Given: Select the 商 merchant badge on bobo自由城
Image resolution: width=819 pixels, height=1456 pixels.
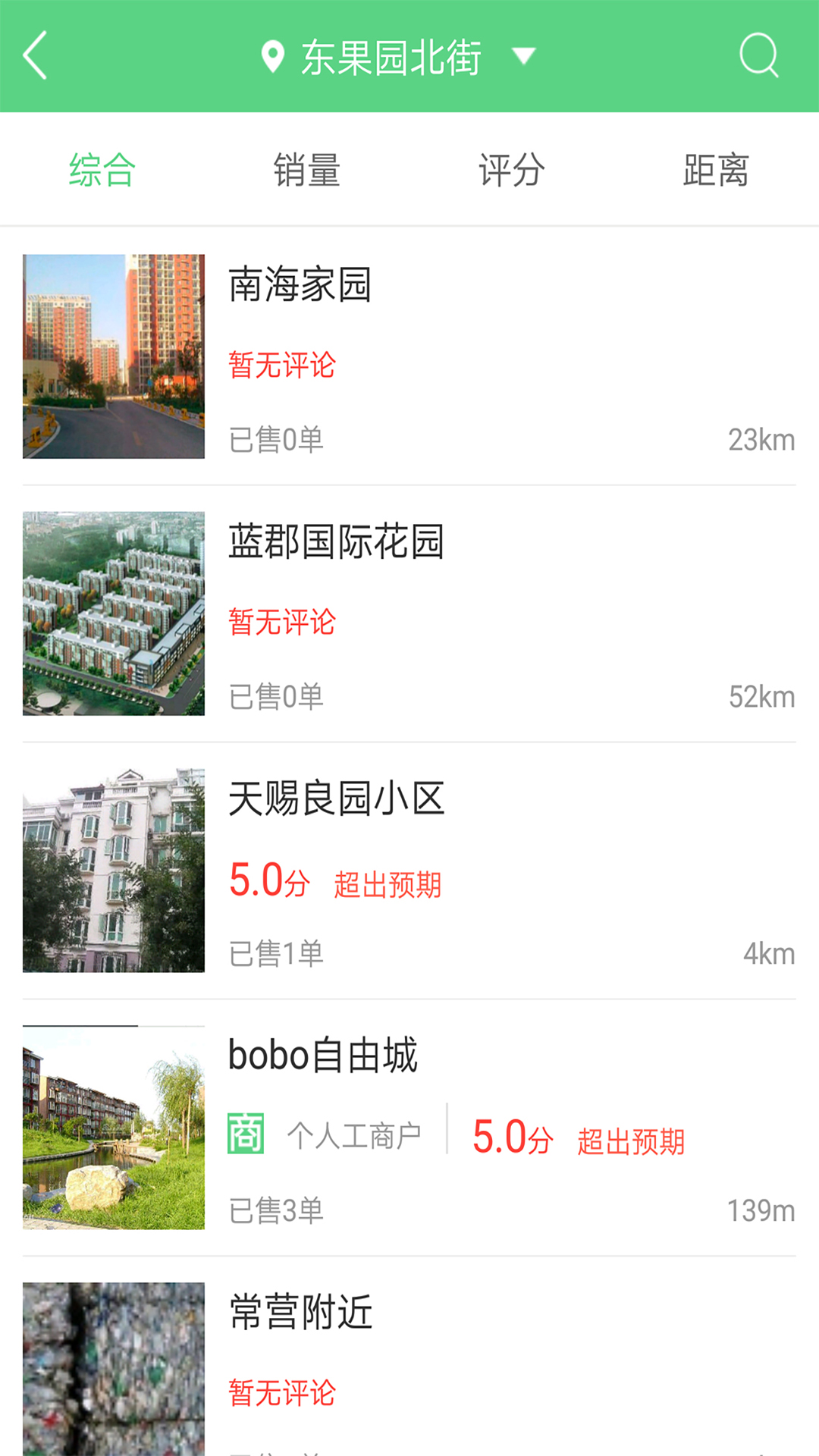Looking at the screenshot, I should click(x=244, y=1131).
